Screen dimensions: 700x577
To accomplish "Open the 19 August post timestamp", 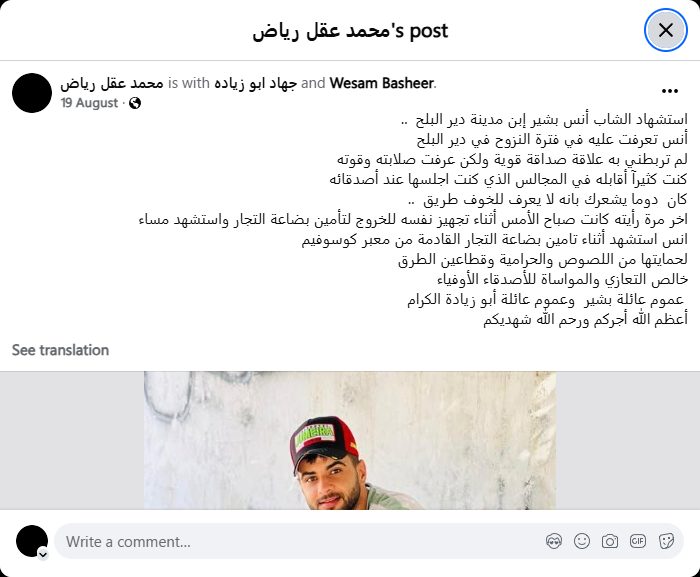I will pyautogui.click(x=89, y=102).
